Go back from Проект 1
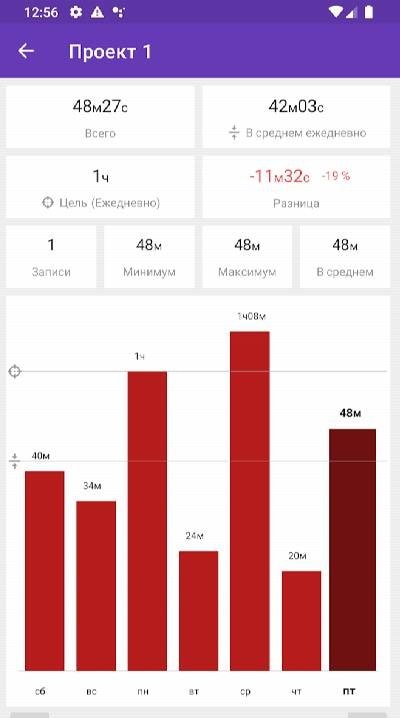Screen dimensions: 400x718 coord(26,51)
